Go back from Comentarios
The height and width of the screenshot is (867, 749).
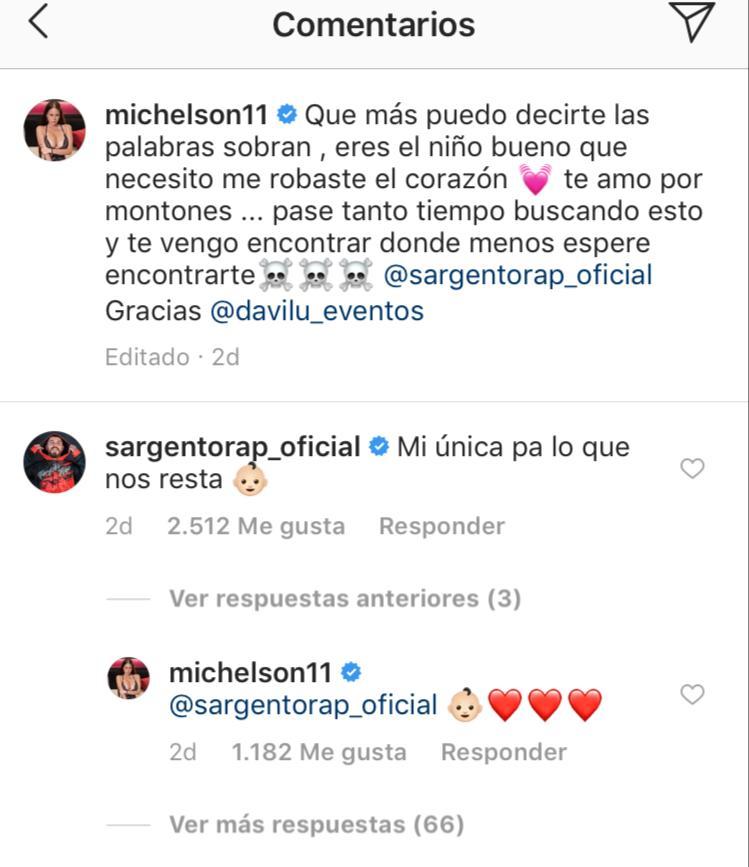(38, 22)
